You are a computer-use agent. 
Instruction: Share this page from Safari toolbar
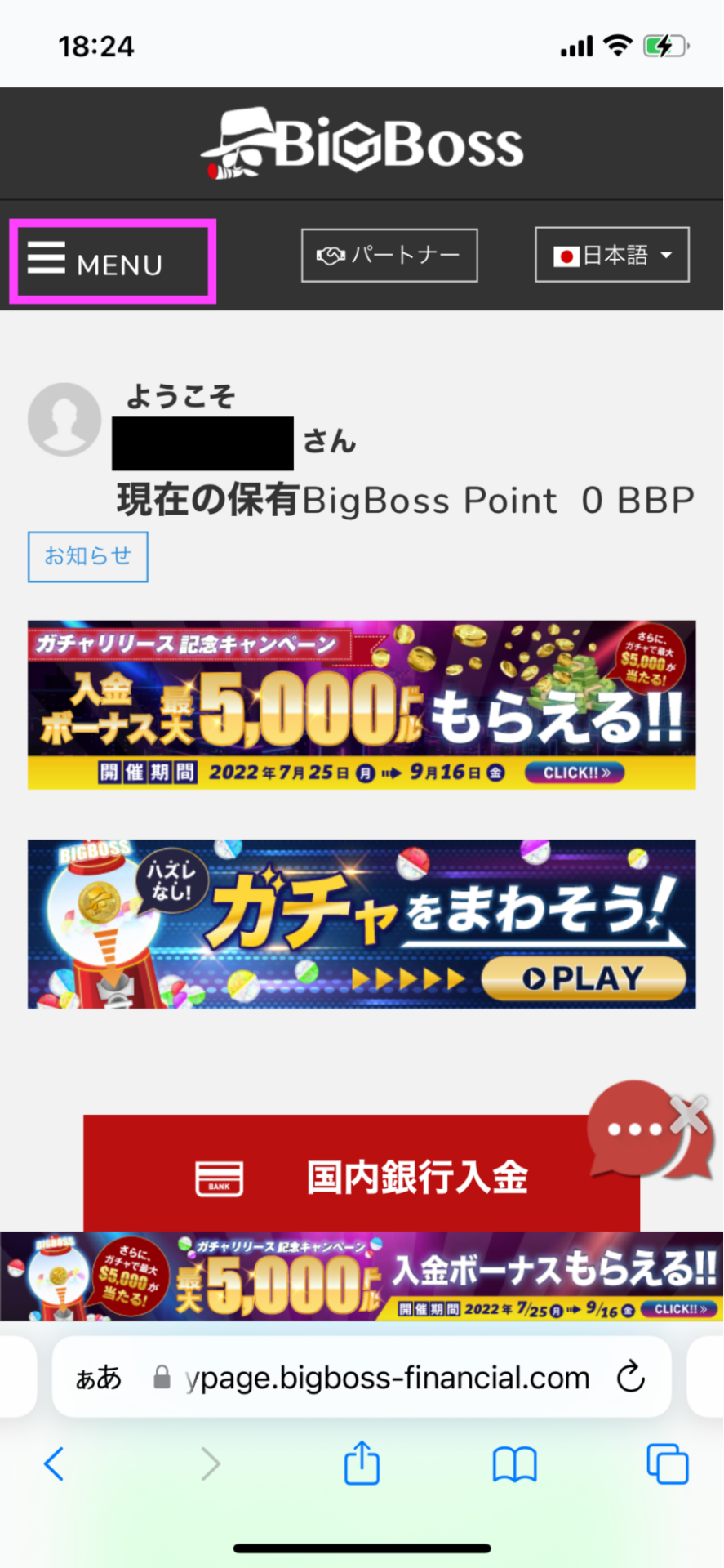coord(362,1463)
